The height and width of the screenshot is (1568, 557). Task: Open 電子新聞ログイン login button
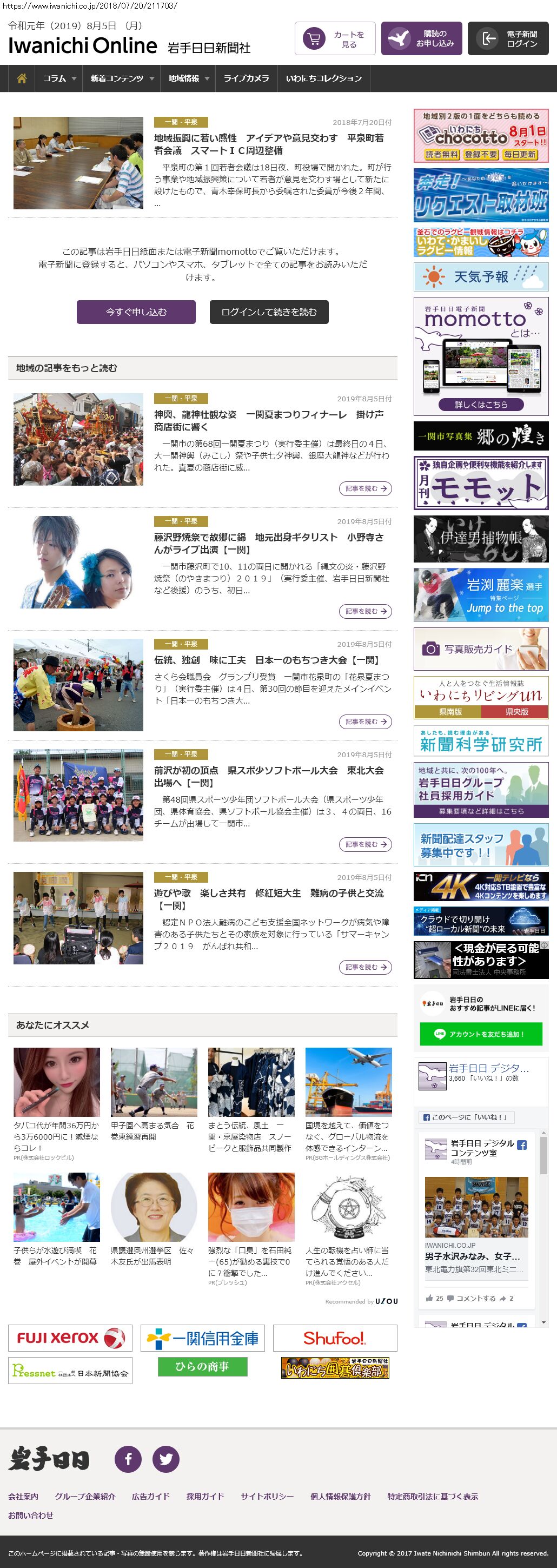tap(508, 39)
